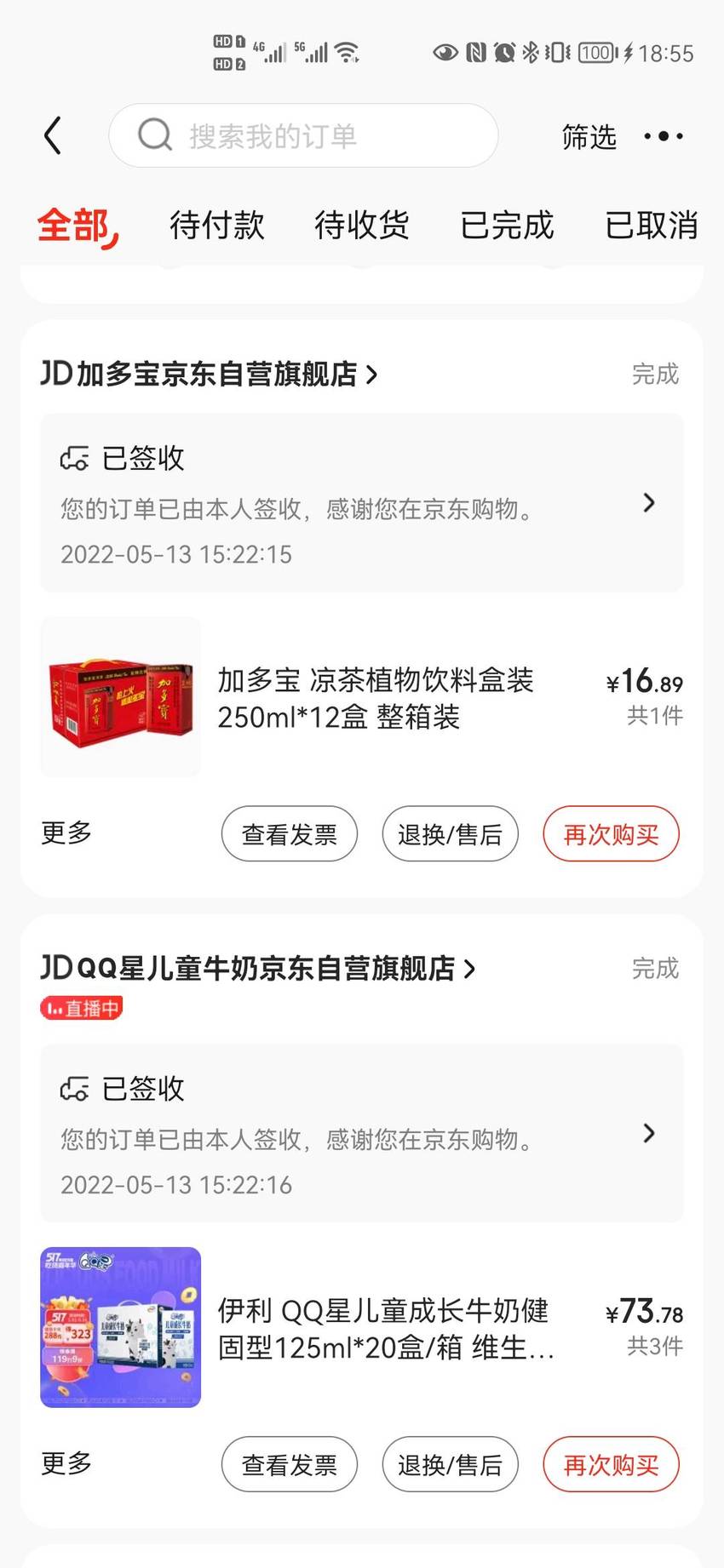The width and height of the screenshot is (724, 1568).
Task: Buy the 伊利 QQ星 milk again
Action: (x=611, y=1464)
